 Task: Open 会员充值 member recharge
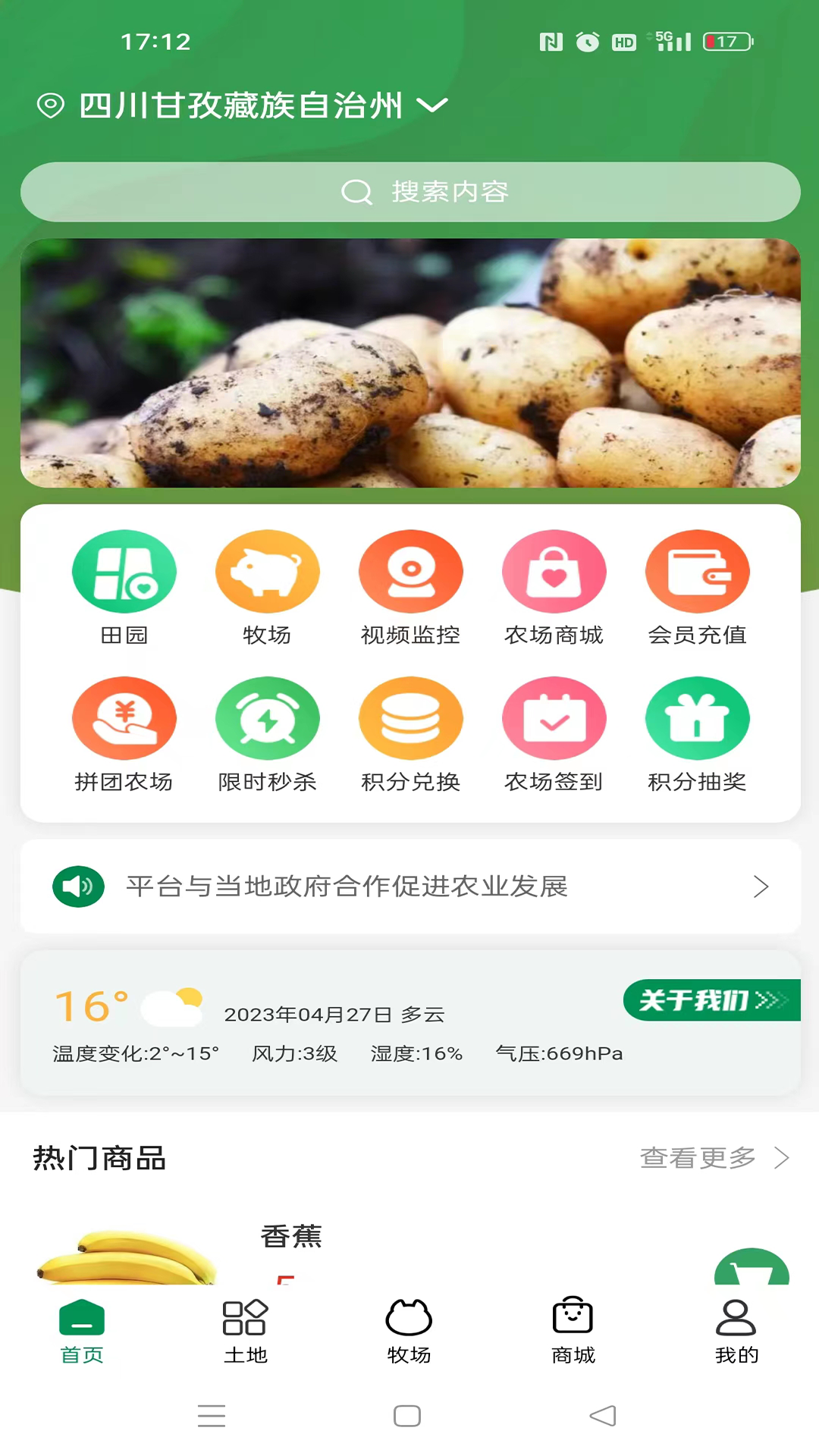point(697,571)
